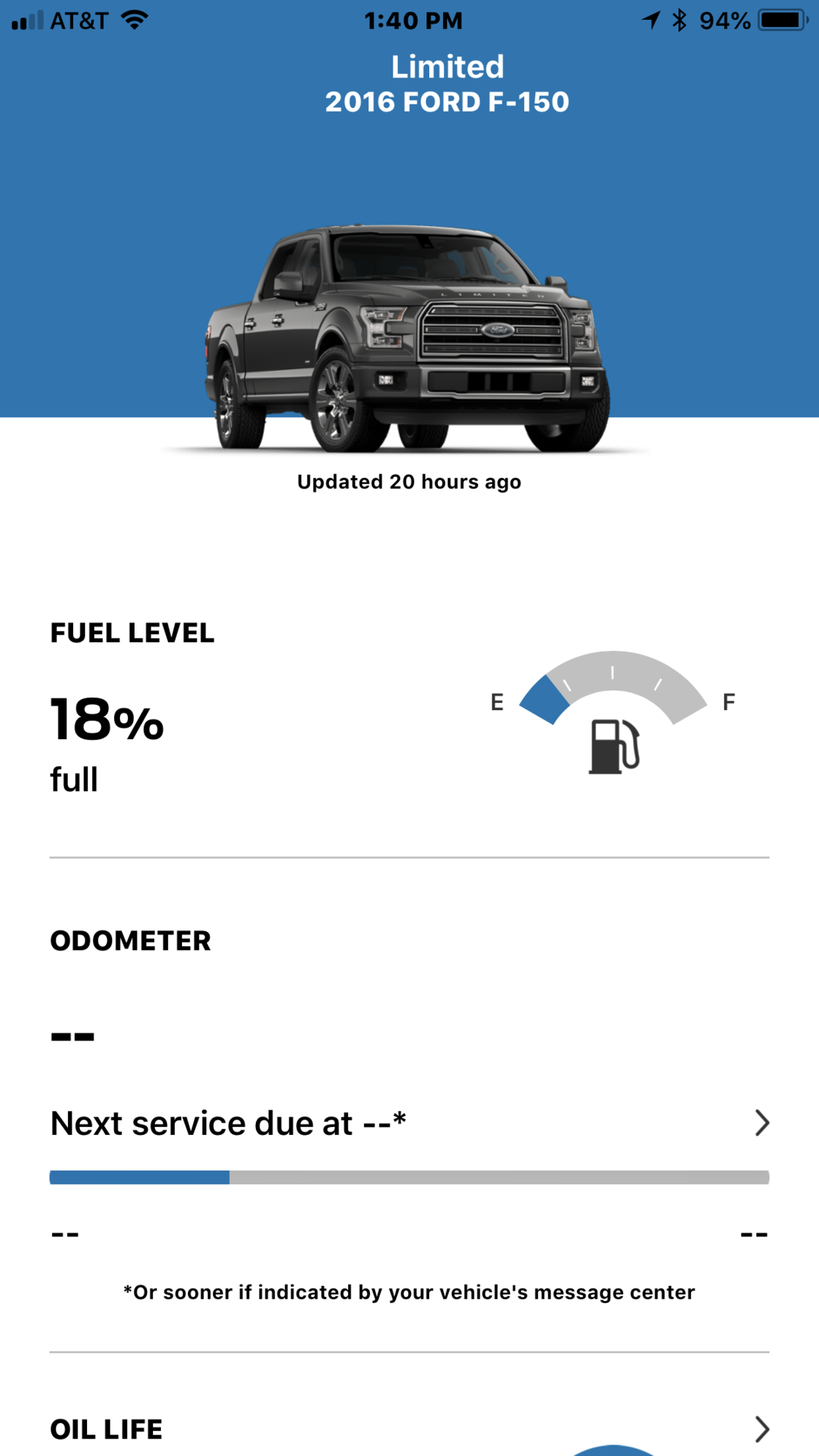Tap the battery indicator icon
The height and width of the screenshot is (1456, 819).
click(x=780, y=20)
